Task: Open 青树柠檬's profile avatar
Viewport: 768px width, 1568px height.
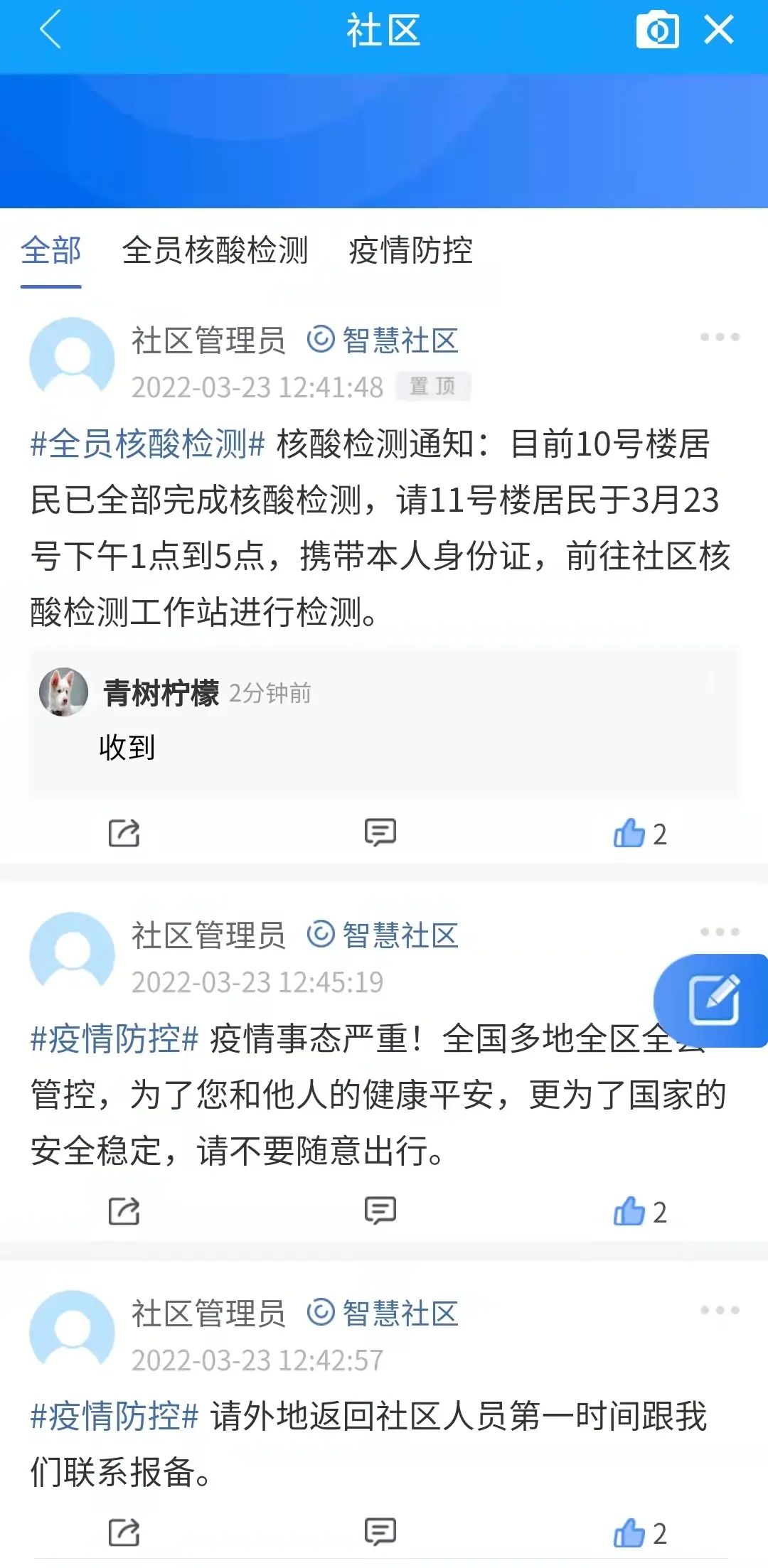Action: (x=63, y=692)
